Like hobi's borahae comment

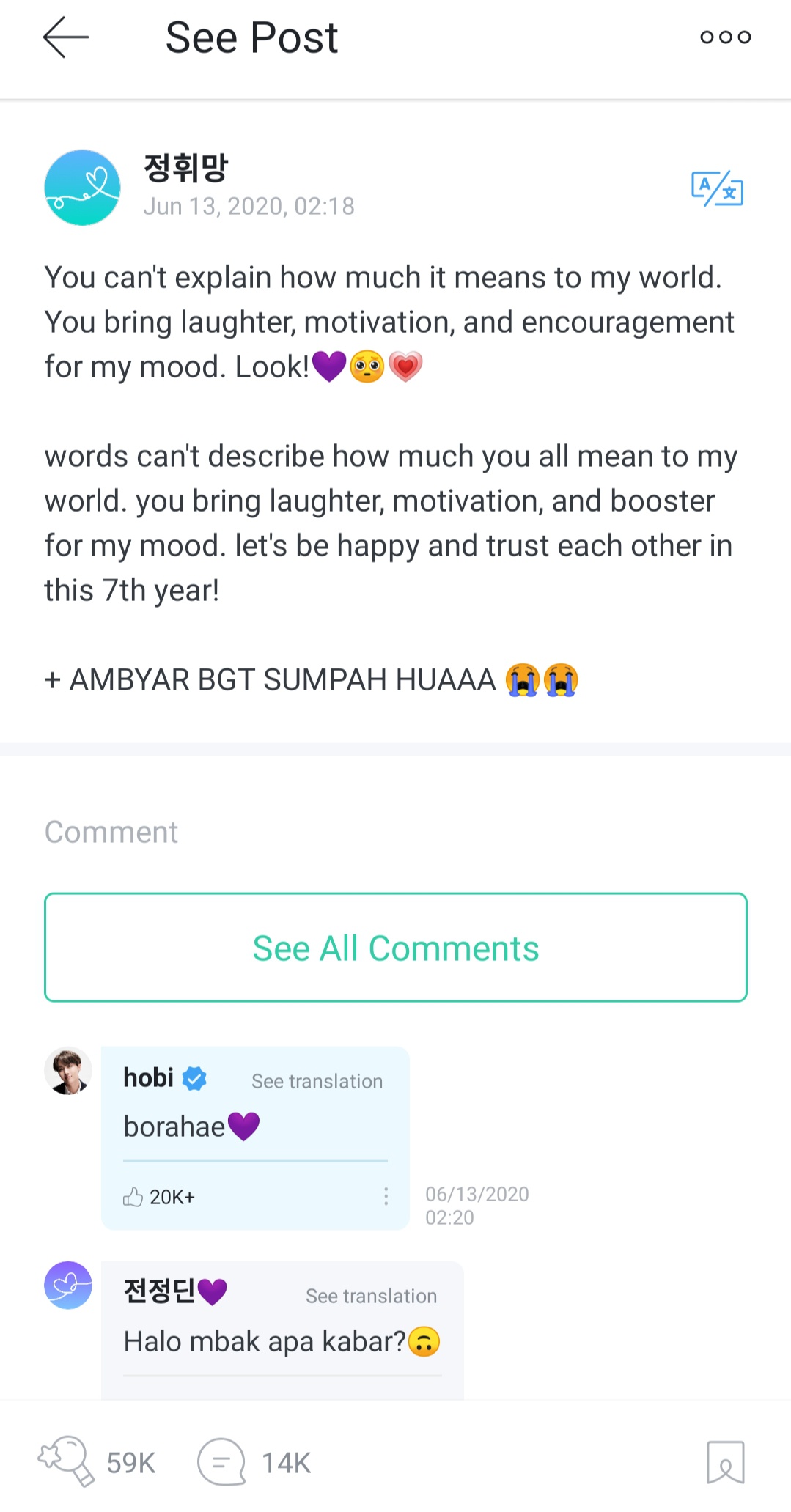(133, 1197)
